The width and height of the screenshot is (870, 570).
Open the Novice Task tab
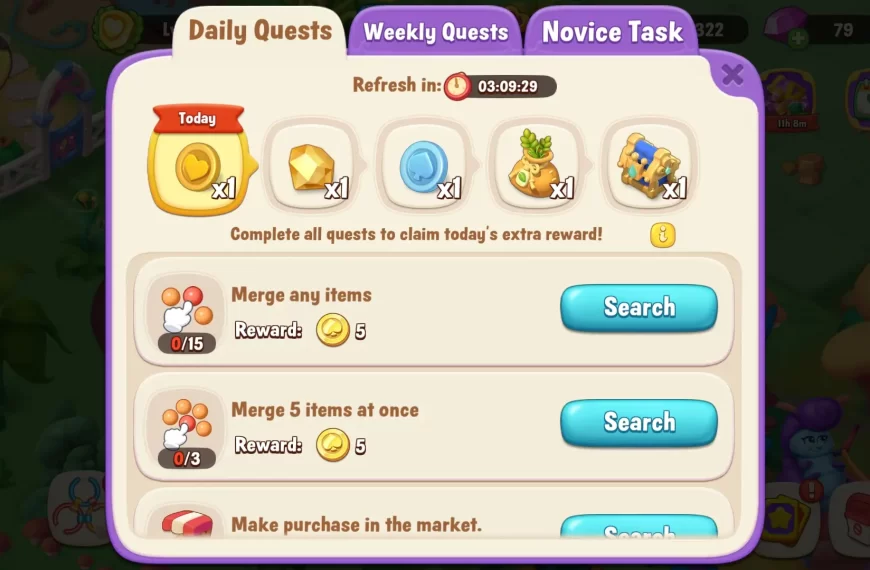click(x=611, y=31)
